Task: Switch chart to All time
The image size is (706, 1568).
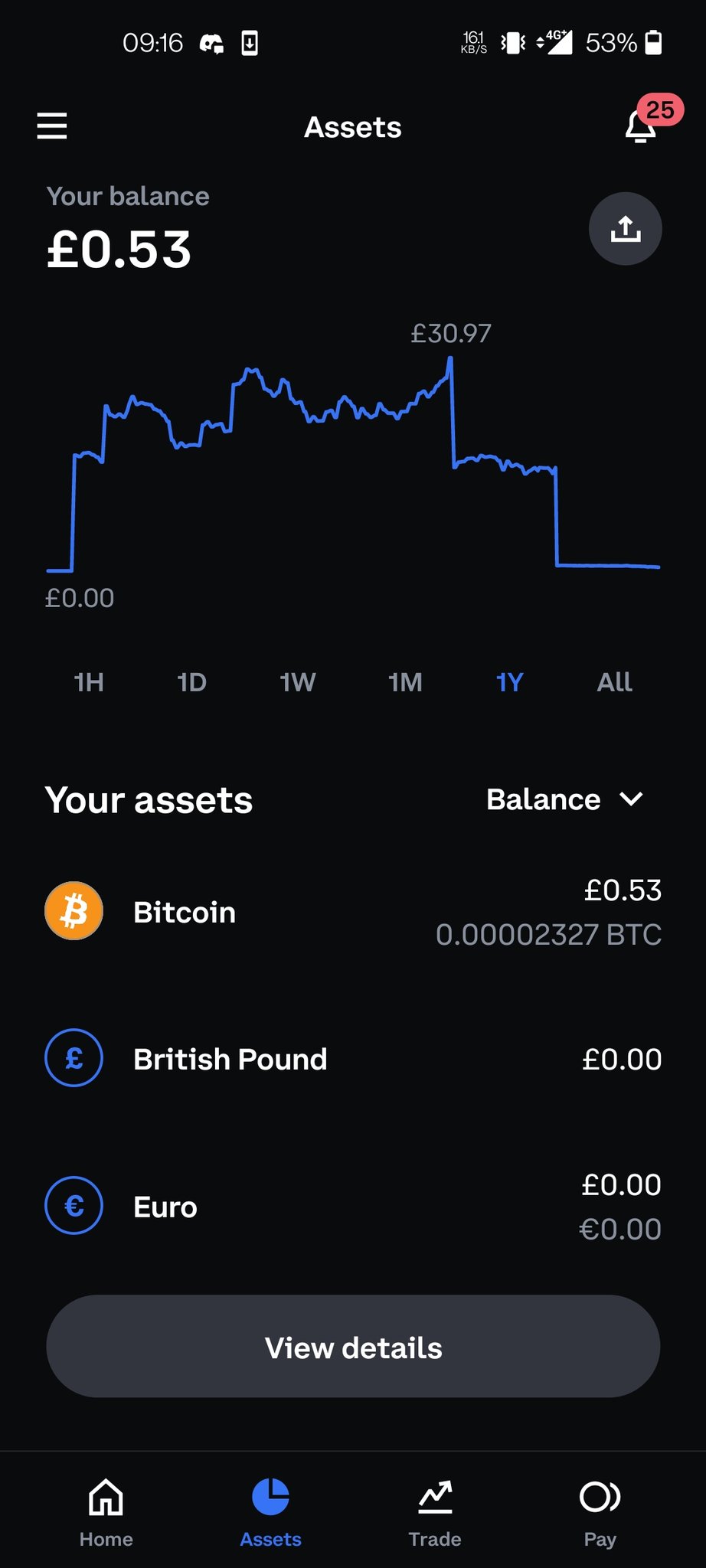Action: 614,682
